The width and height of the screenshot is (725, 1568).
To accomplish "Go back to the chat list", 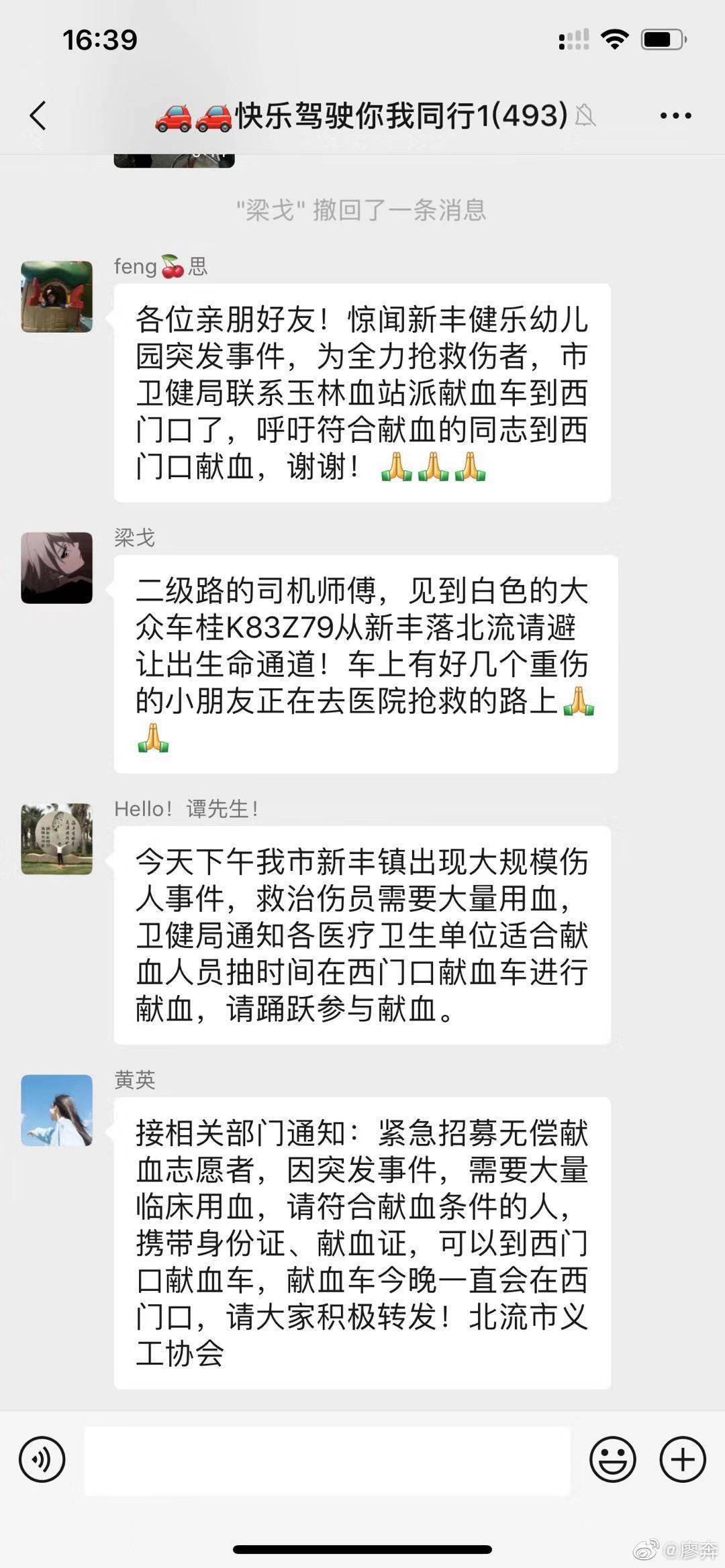I will [39, 115].
